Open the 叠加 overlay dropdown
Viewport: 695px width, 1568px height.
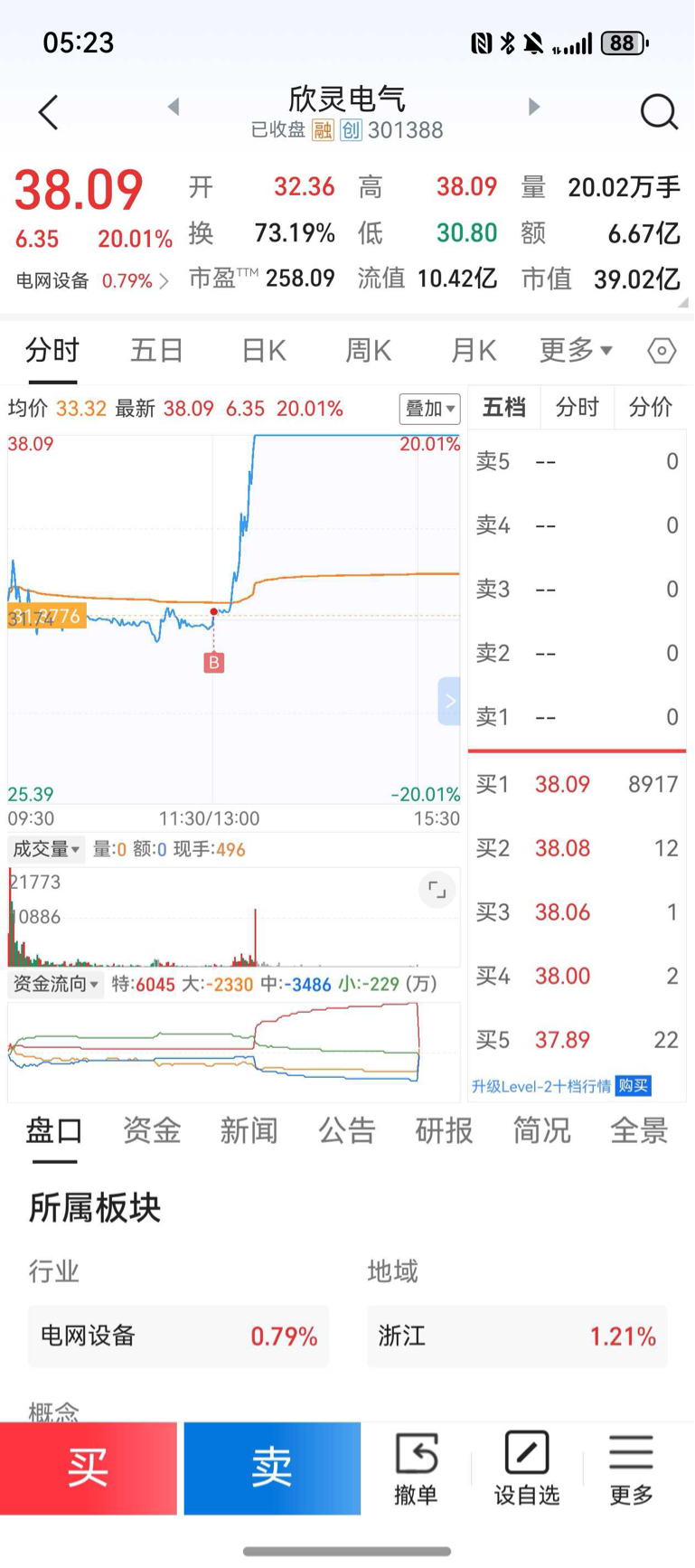click(430, 409)
